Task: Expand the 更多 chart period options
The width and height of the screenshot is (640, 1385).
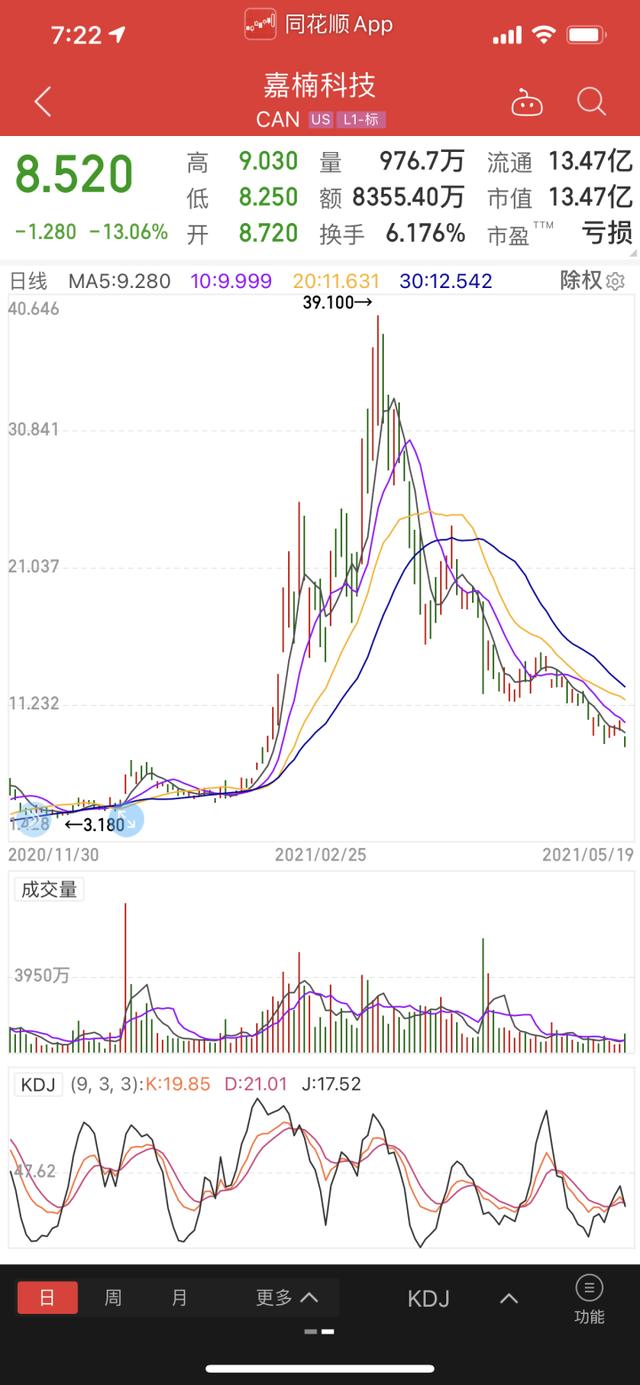Action: pos(287,1298)
